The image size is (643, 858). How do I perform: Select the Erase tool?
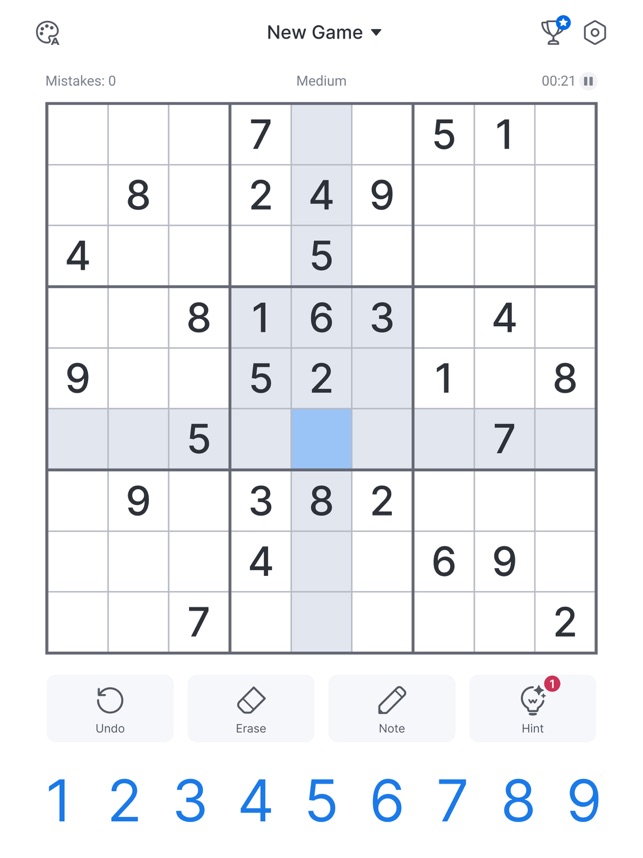[x=251, y=708]
